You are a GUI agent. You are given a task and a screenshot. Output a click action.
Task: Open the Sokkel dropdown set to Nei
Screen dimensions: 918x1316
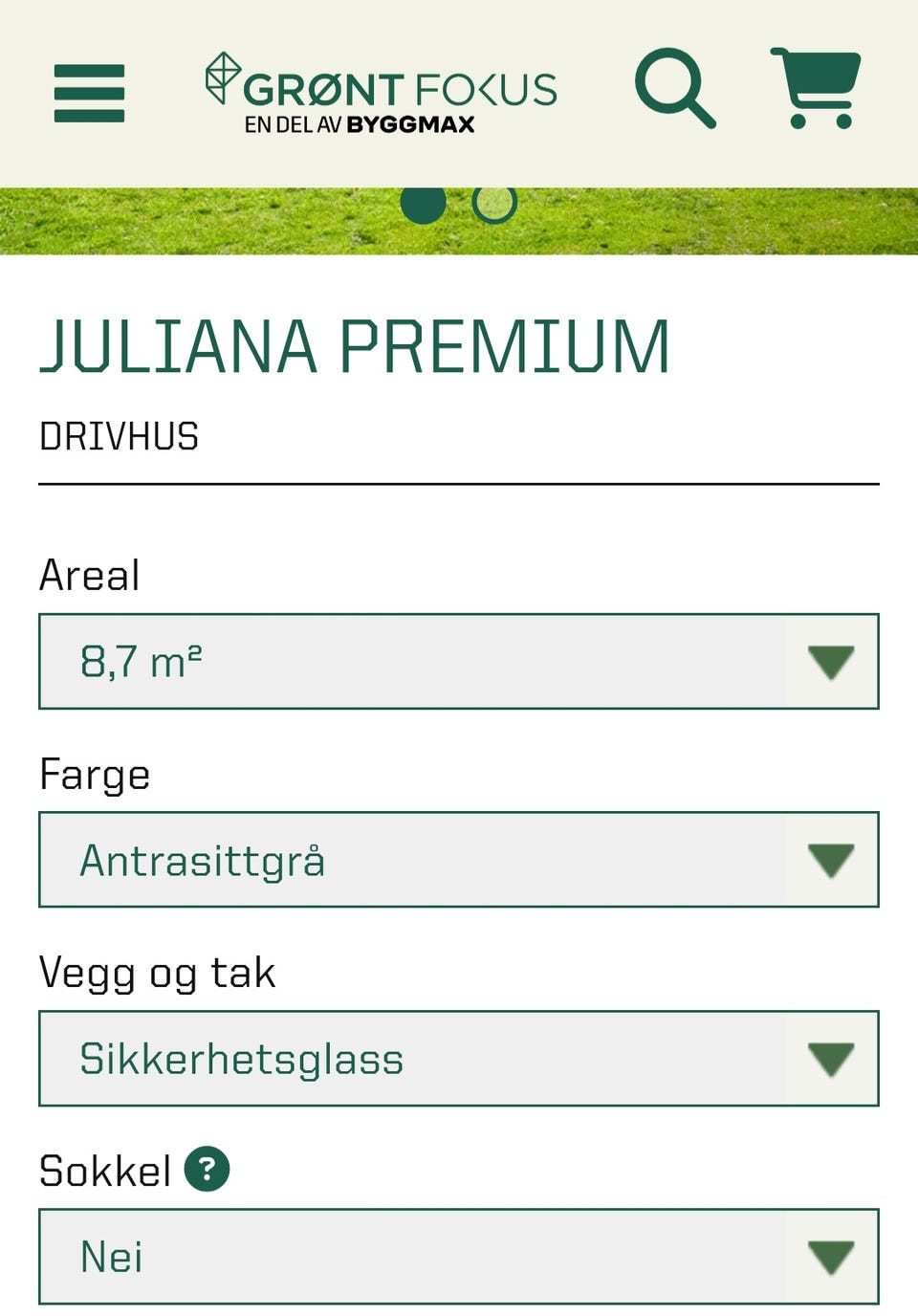(457, 1257)
